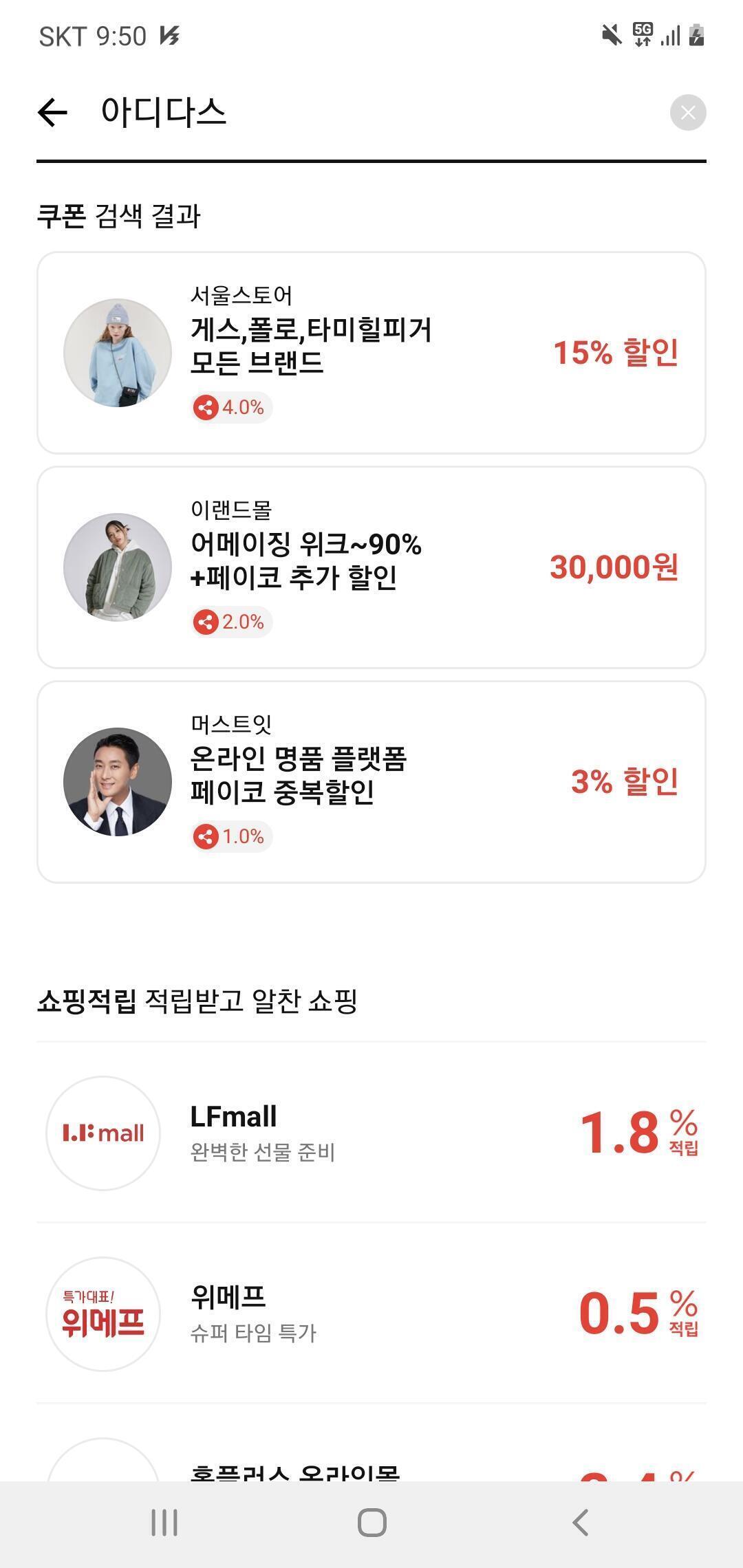The height and width of the screenshot is (1568, 743).
Task: Show recent apps
Action: pos(164,1523)
